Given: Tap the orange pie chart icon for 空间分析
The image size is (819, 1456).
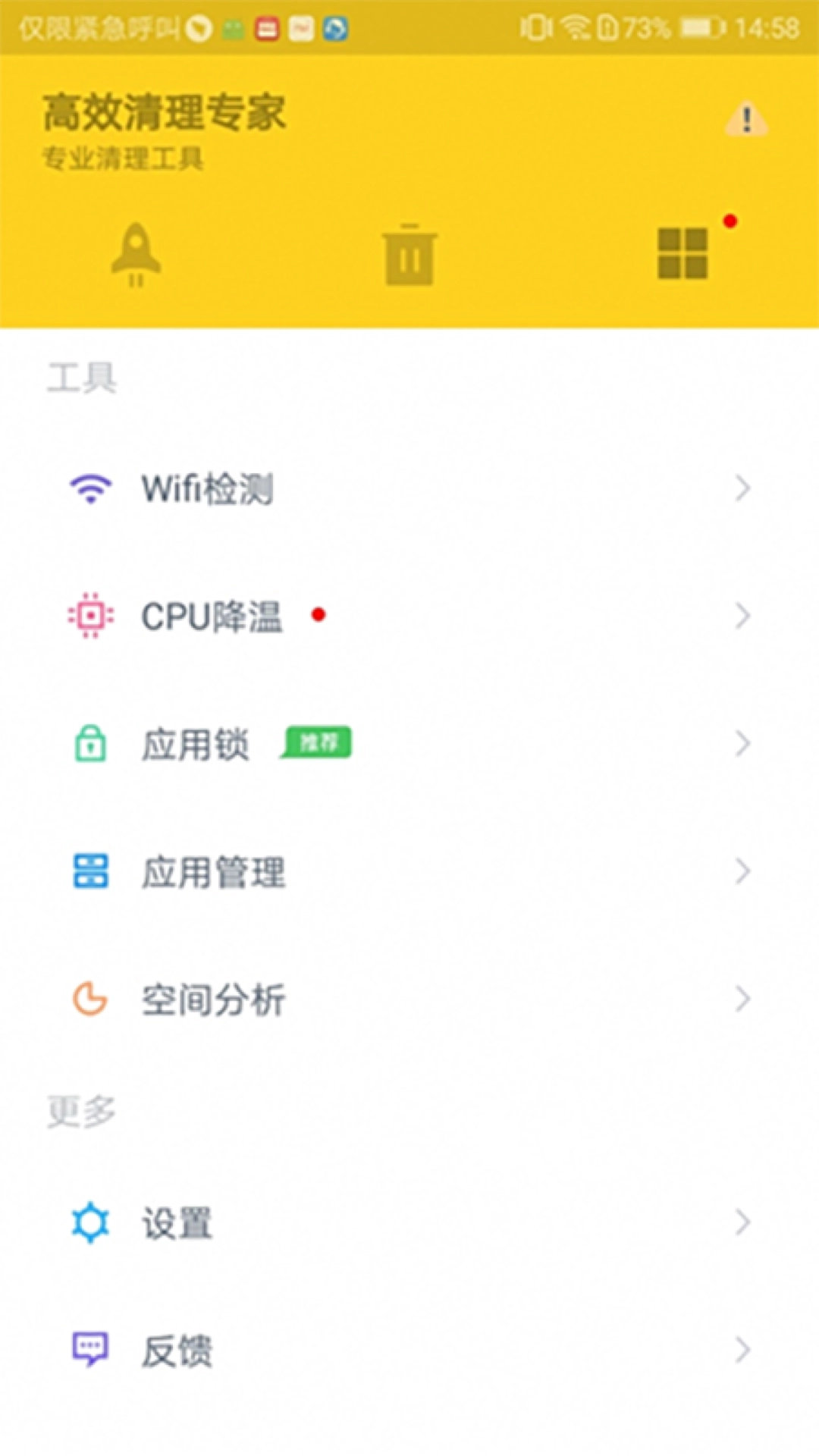Looking at the screenshot, I should pos(89,999).
